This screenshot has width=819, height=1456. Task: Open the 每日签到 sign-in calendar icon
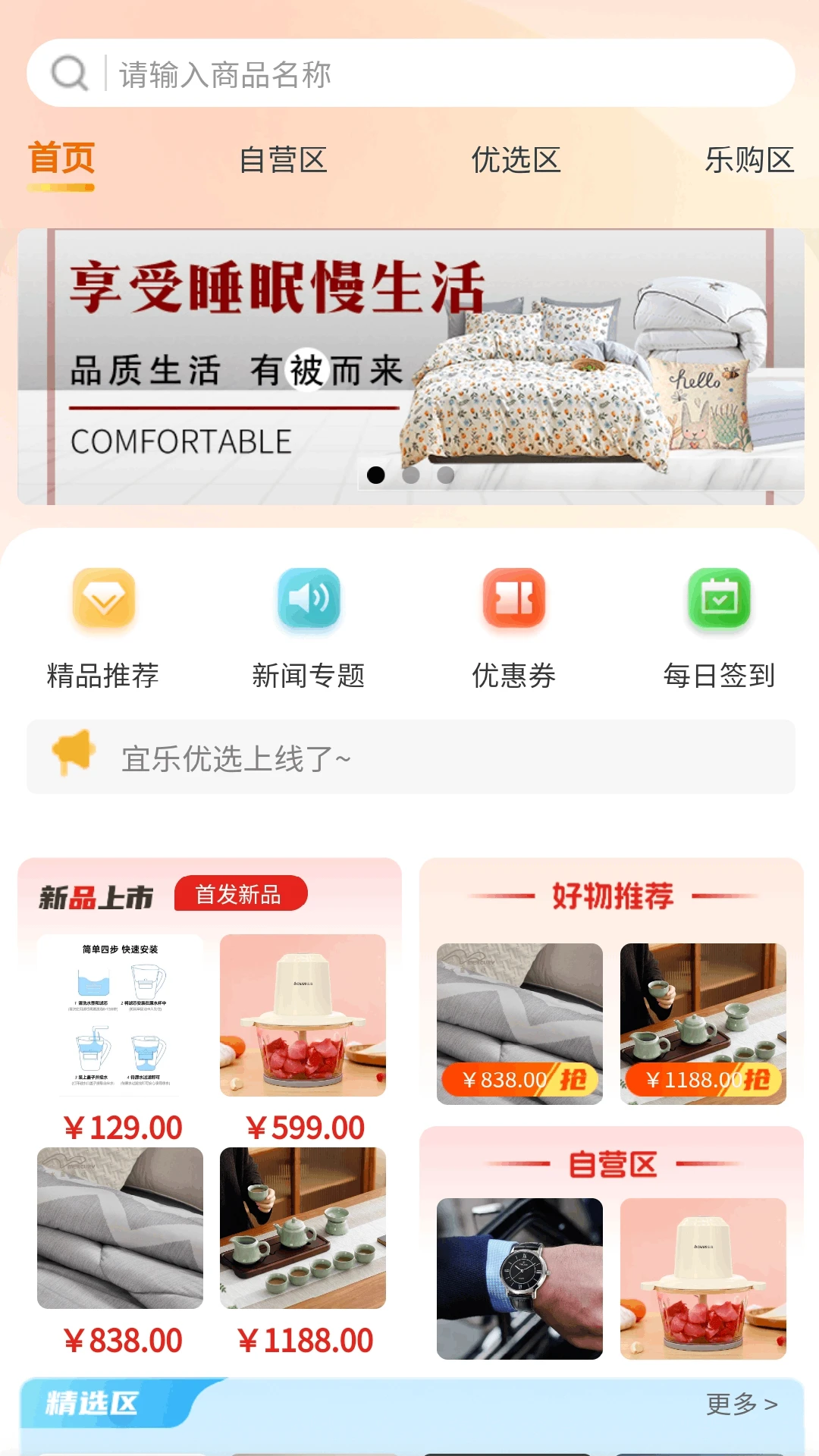719,601
